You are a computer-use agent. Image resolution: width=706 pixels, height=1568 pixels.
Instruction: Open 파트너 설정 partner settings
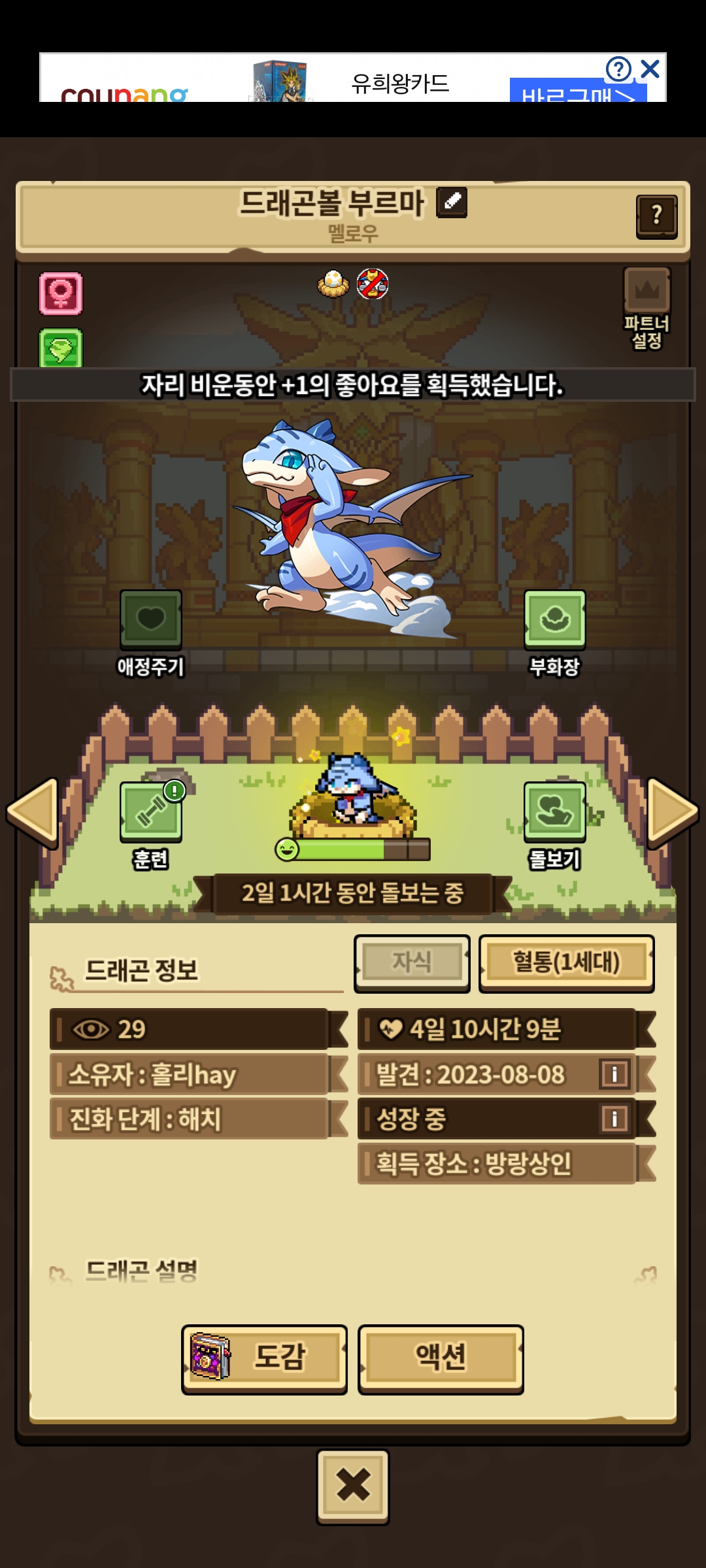point(647,307)
